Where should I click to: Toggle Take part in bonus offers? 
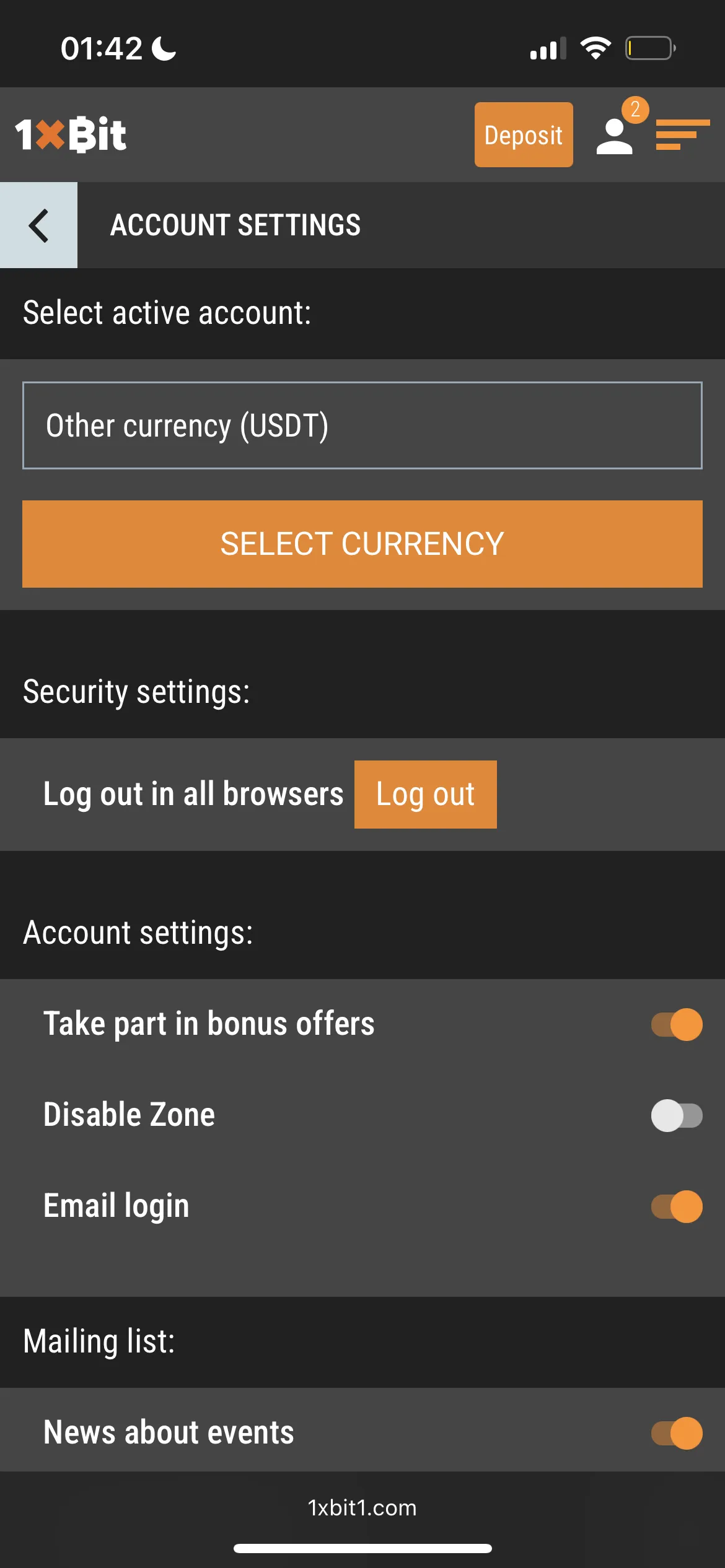[676, 1024]
